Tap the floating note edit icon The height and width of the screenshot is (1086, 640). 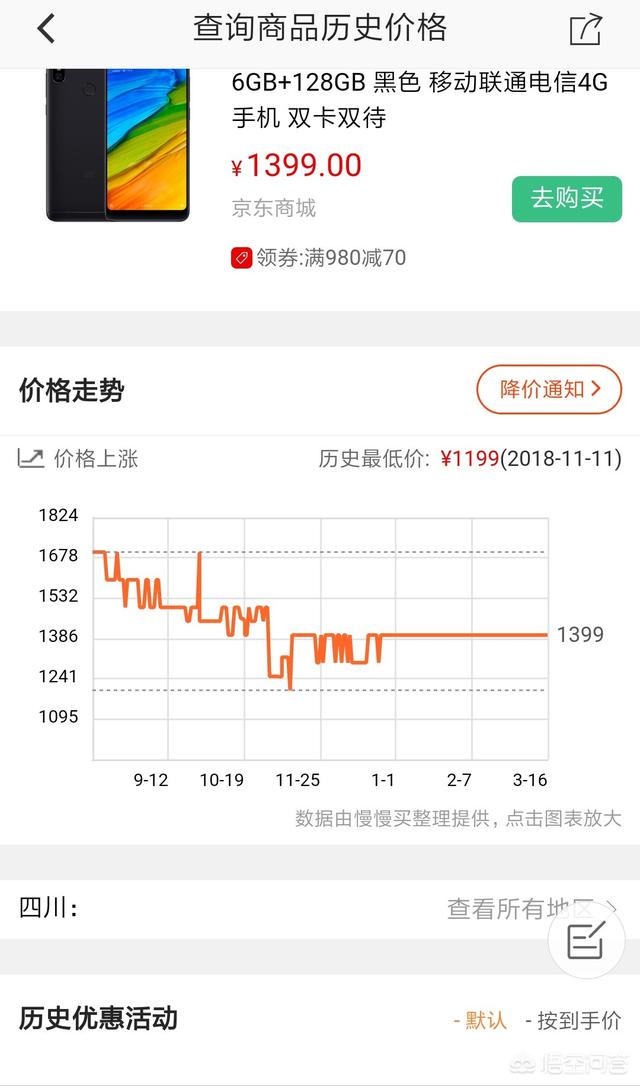[585, 941]
